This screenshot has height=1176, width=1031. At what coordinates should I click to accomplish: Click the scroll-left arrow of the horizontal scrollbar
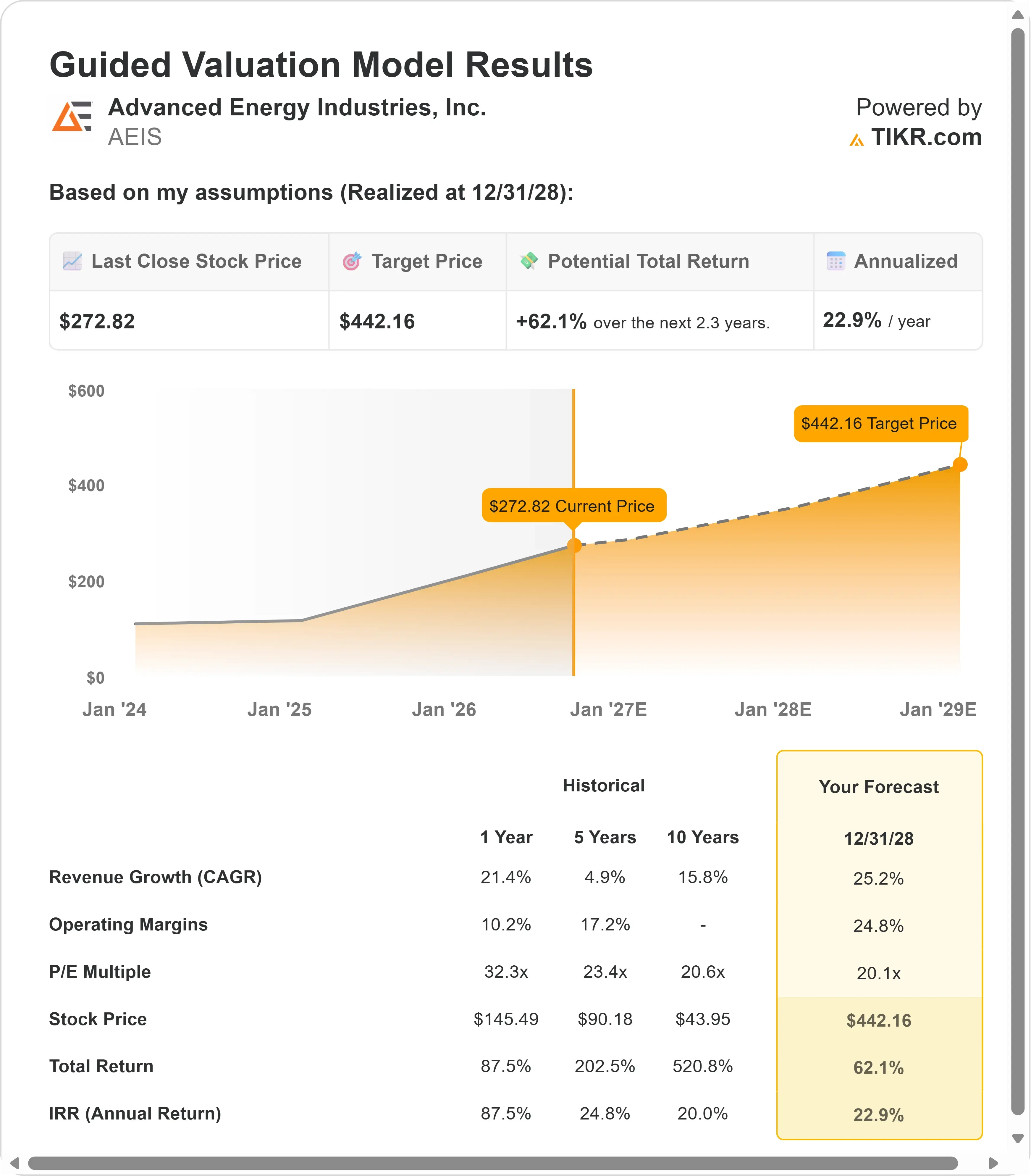click(15, 1163)
